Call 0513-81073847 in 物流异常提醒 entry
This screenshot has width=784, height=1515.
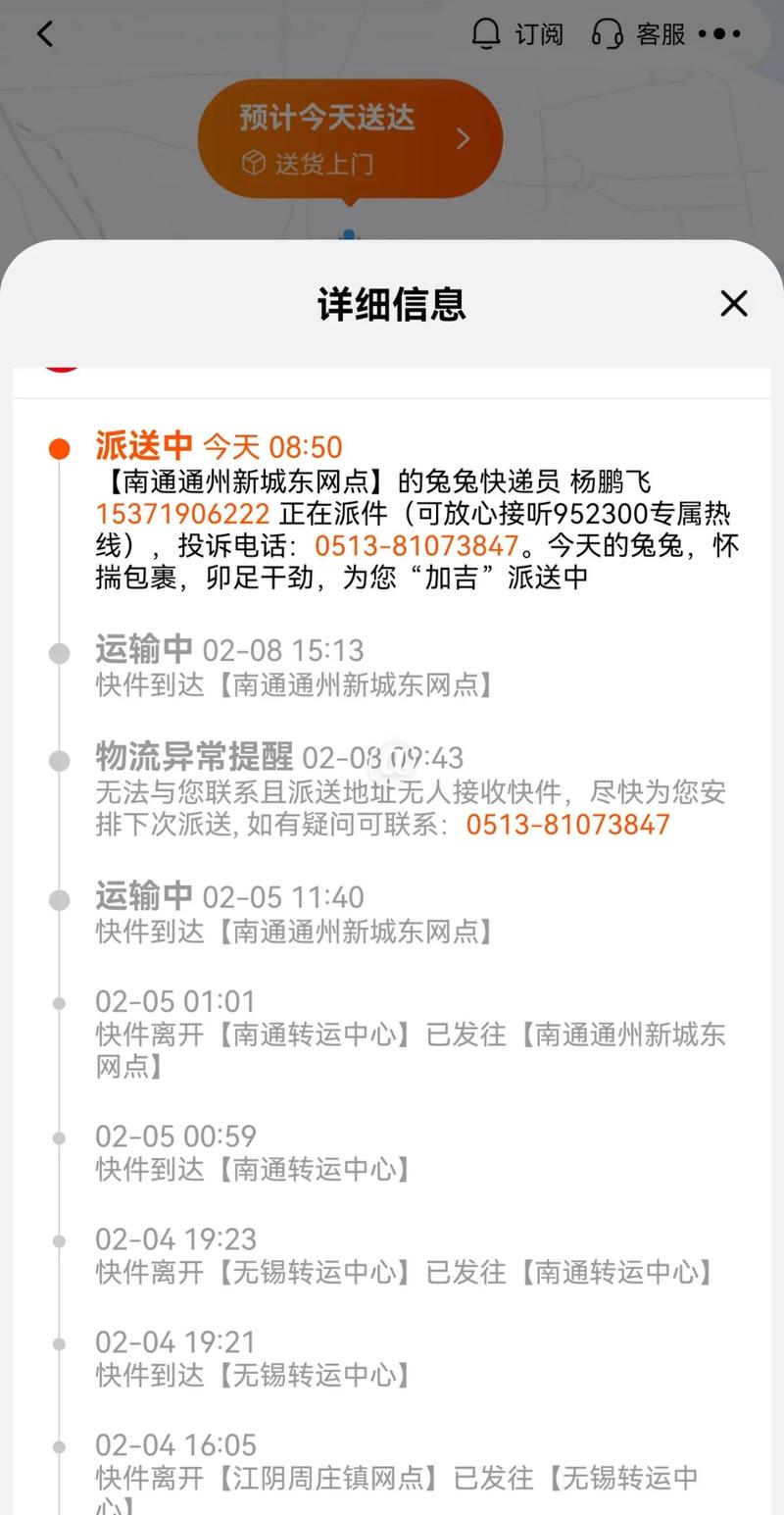[x=568, y=824]
